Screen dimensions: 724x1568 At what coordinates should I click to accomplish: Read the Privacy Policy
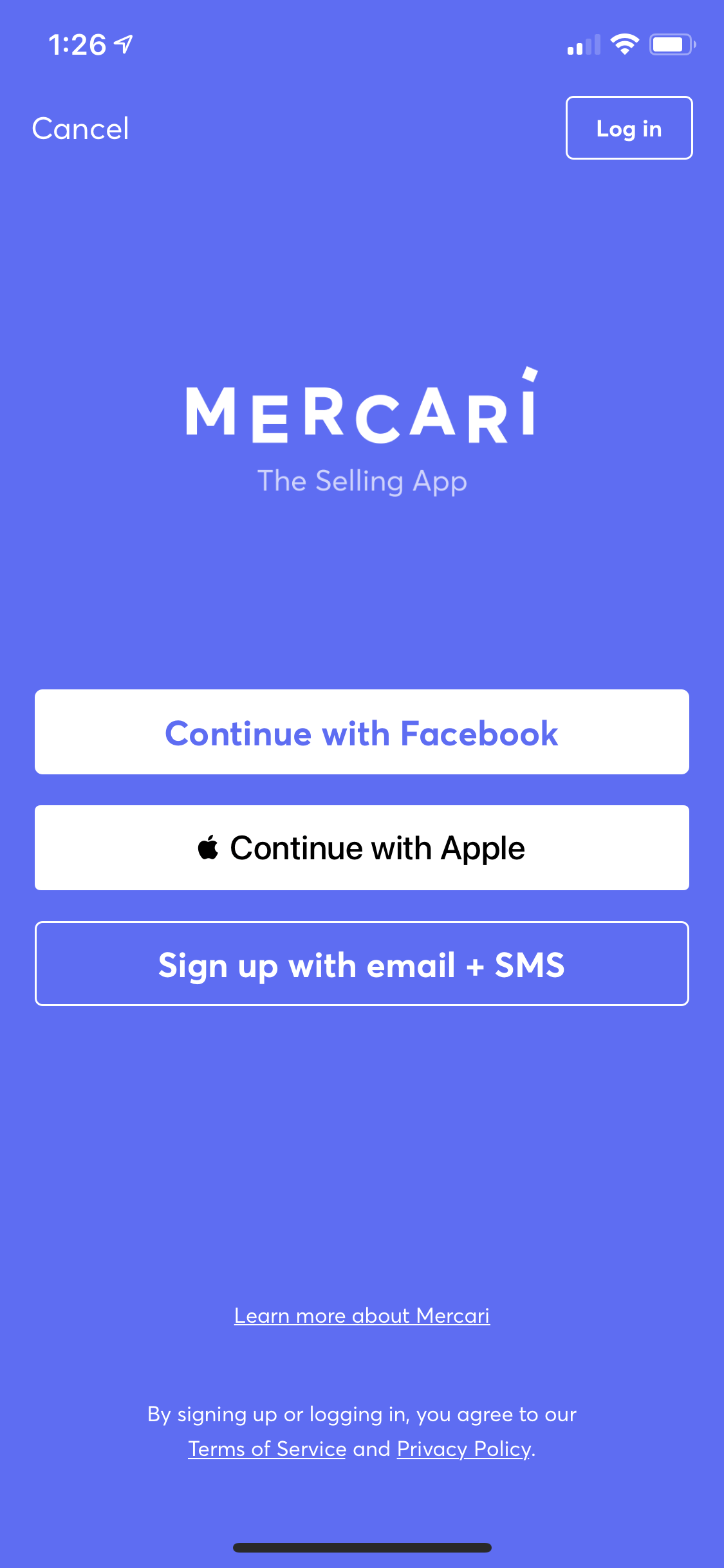464,1449
